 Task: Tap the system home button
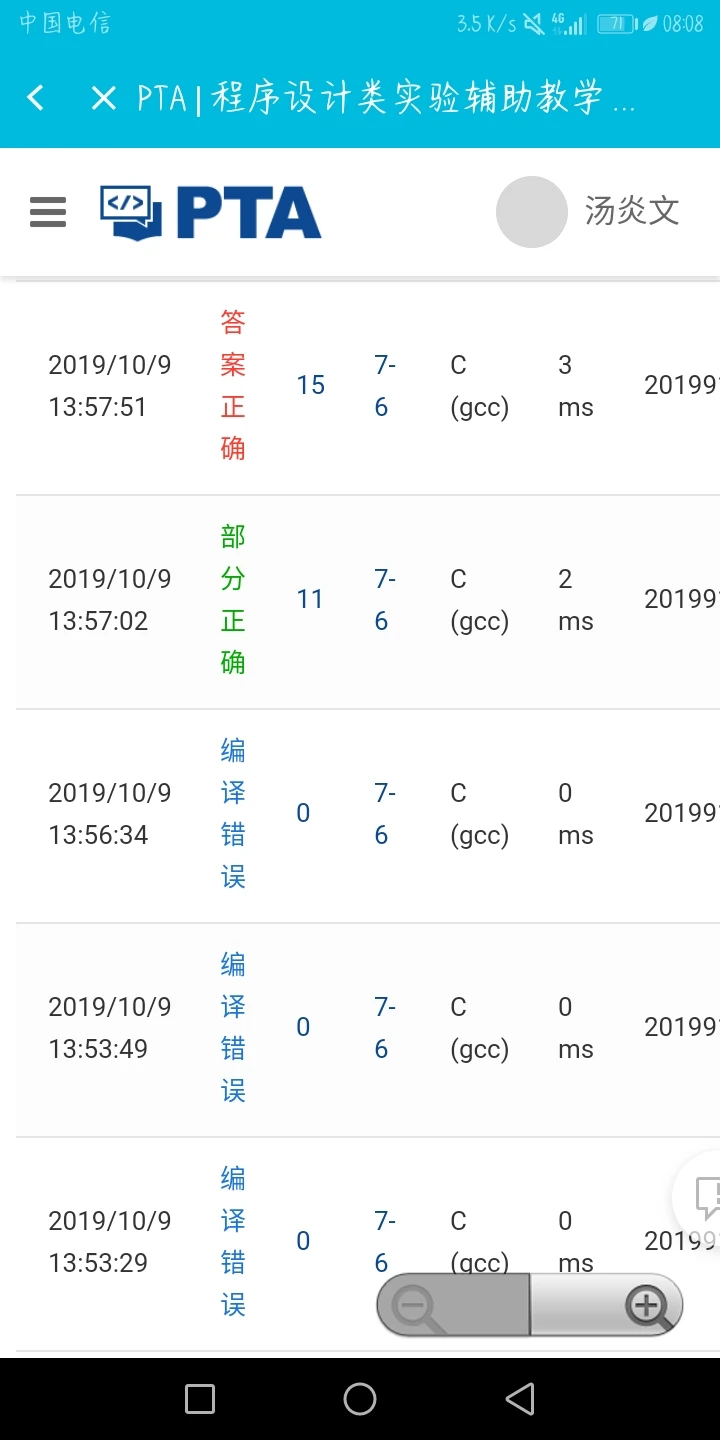coord(360,1399)
